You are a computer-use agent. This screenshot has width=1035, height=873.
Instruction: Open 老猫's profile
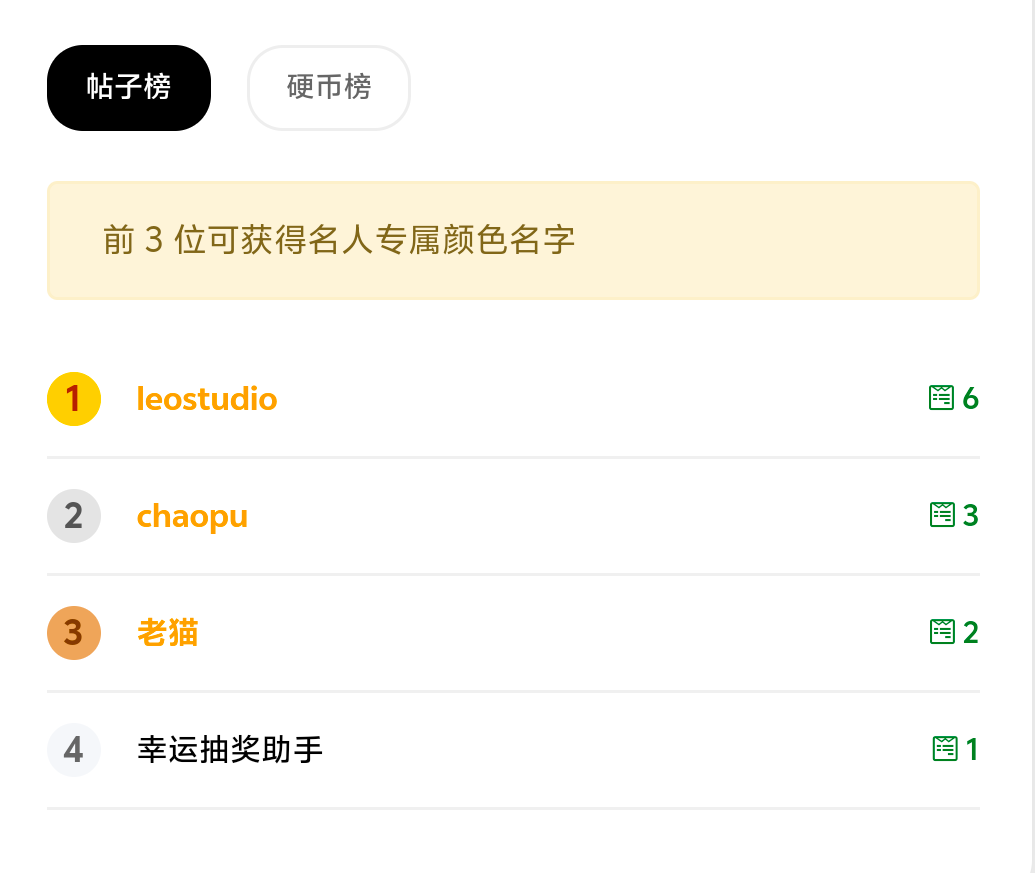(x=168, y=633)
